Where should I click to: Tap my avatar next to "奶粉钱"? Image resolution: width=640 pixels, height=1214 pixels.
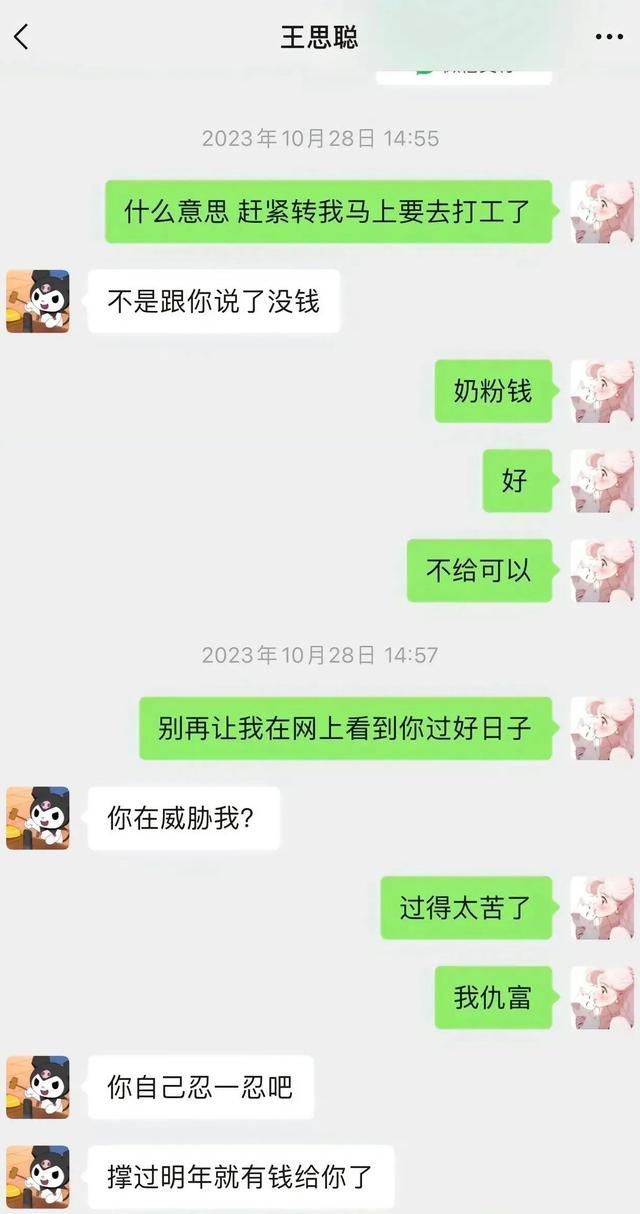[x=602, y=391]
